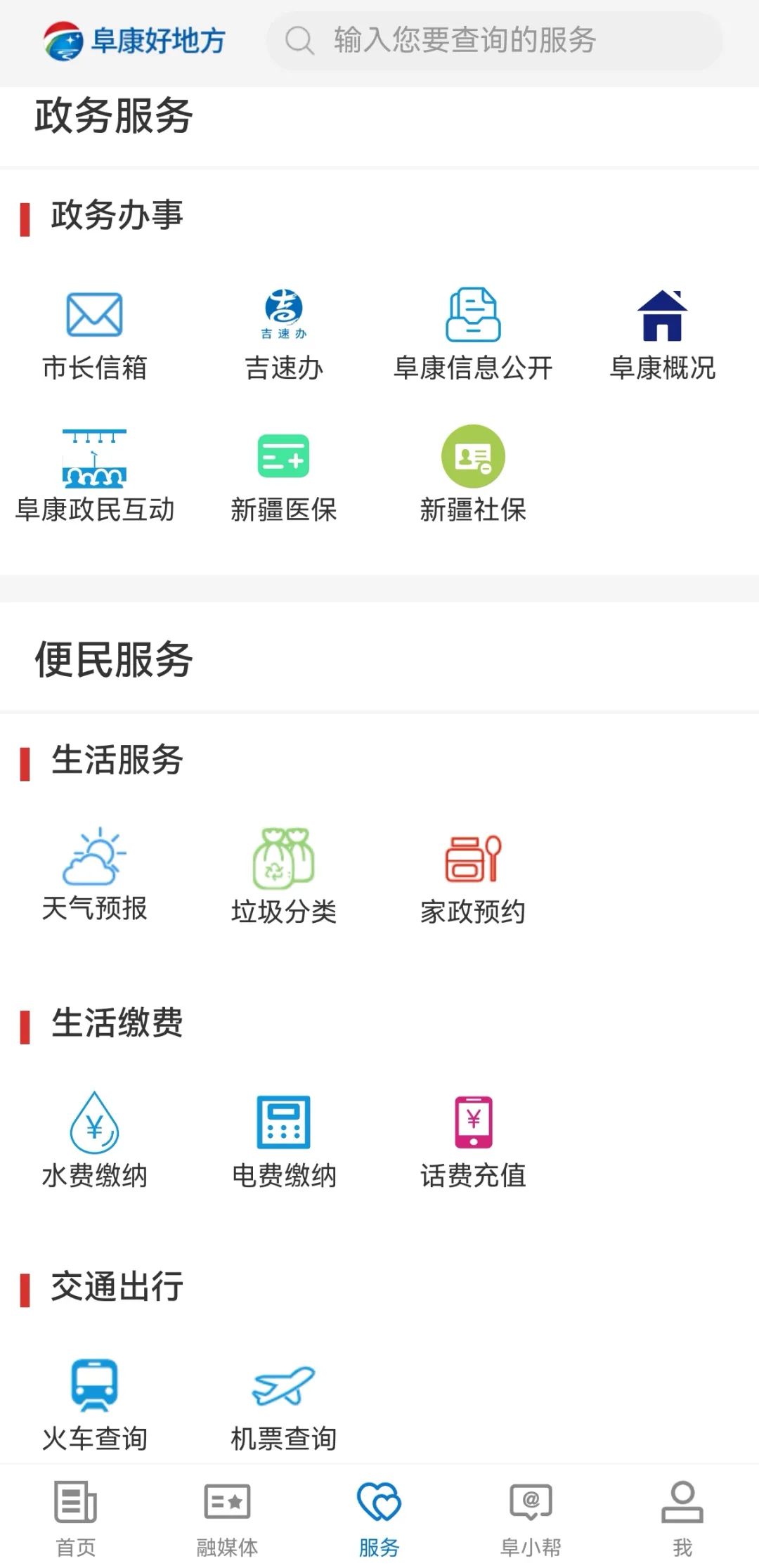Viewport: 759px width, 1568px height.
Task: Open 垃圾分类 garbage sorting
Action: [284, 875]
